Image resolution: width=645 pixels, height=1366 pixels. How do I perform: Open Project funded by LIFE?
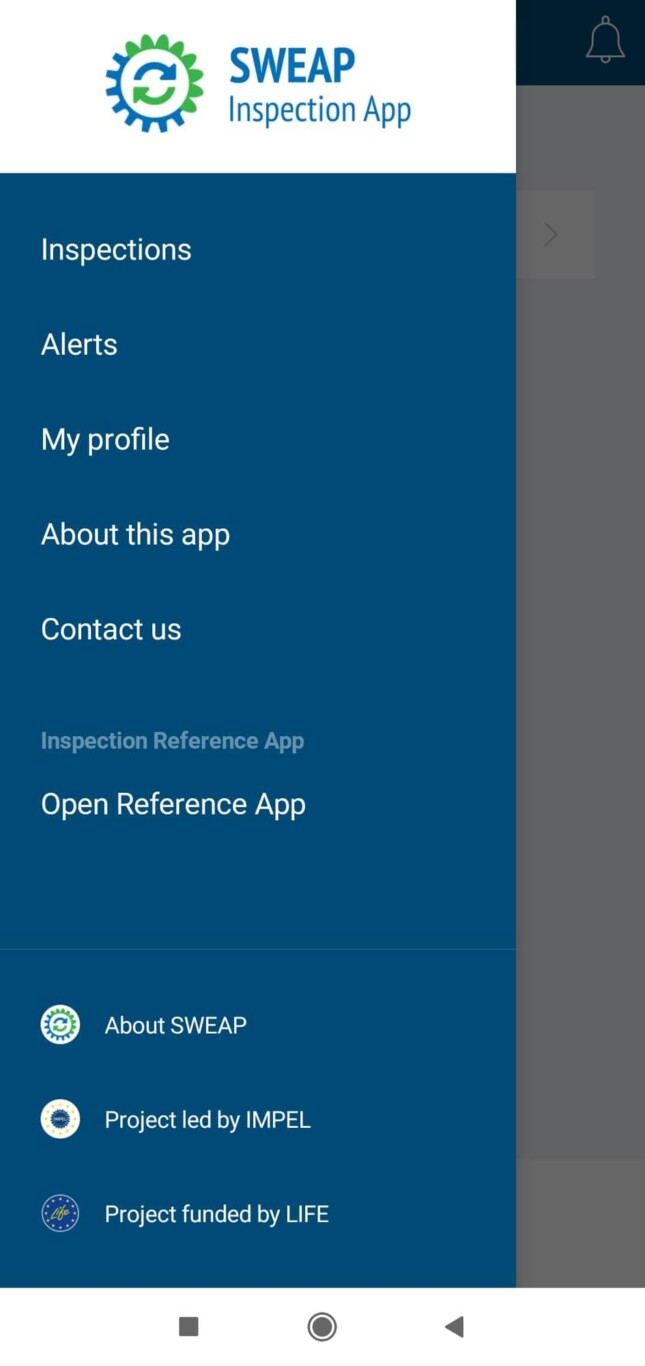click(216, 1215)
